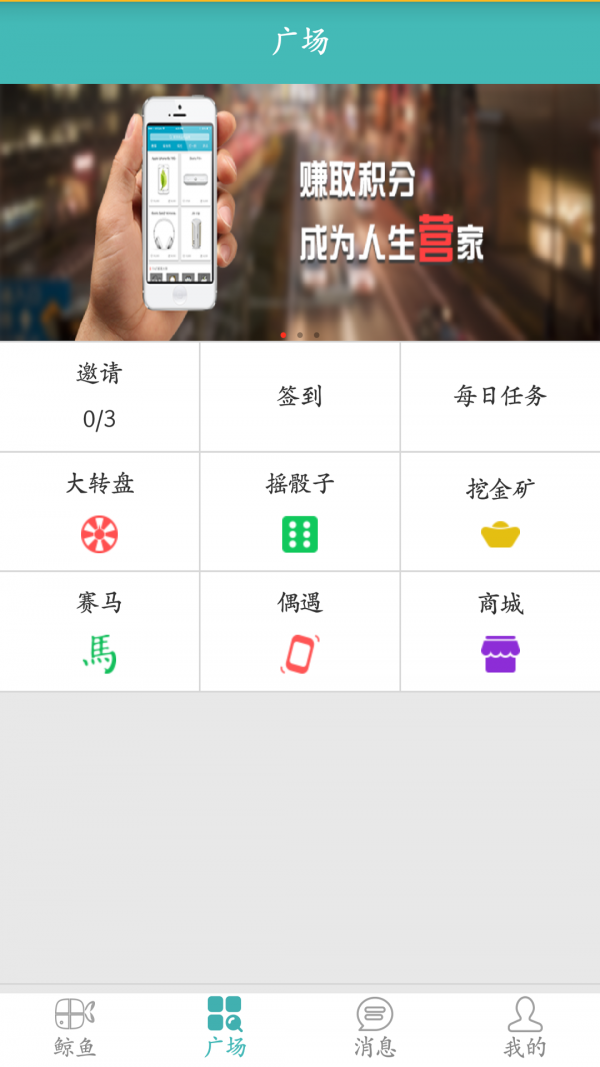The height and width of the screenshot is (1067, 600).
Task: Open the 我的 profile tab
Action: [x=524, y=1028]
